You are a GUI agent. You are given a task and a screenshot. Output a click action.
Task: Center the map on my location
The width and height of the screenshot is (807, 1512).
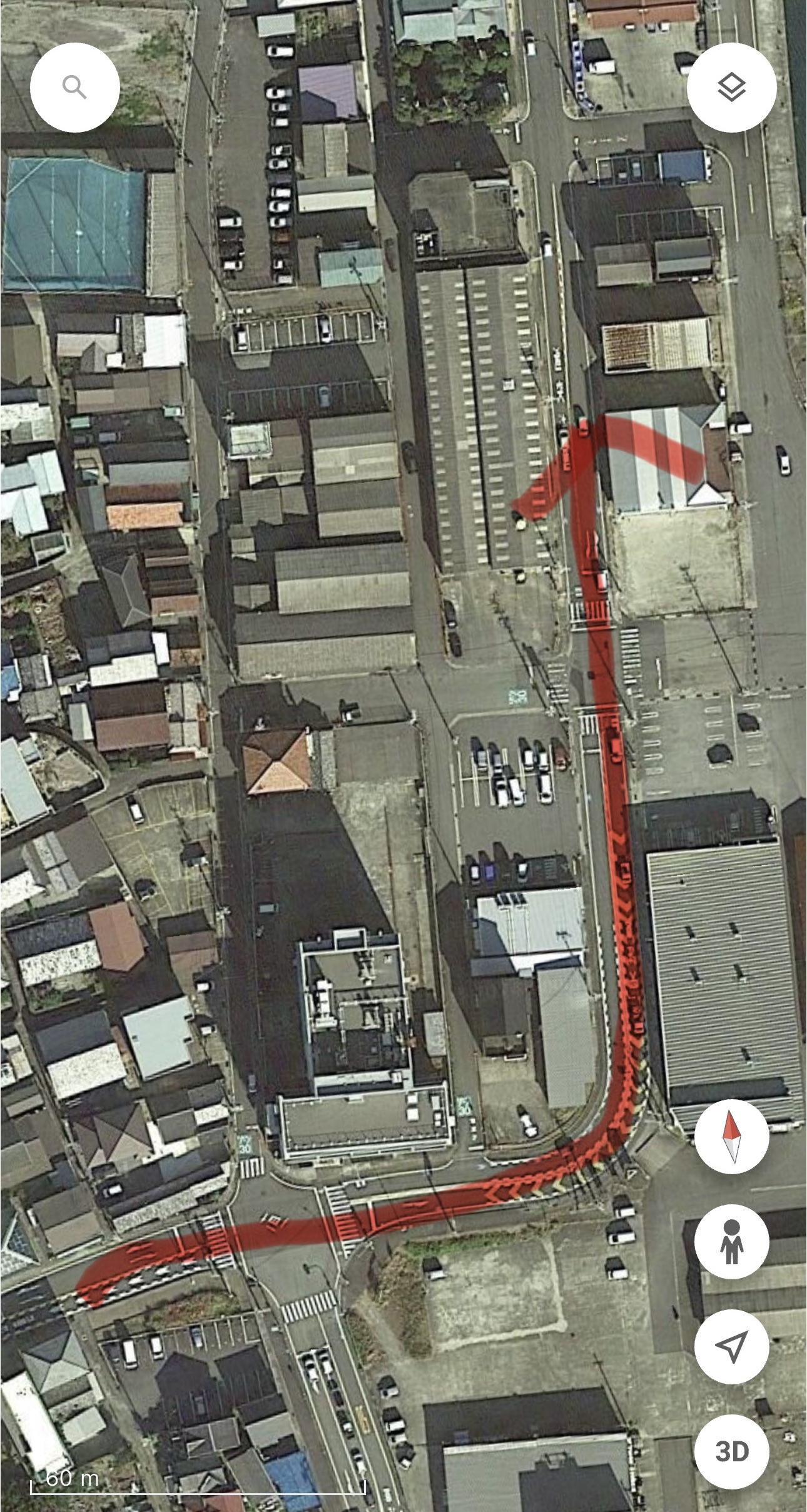tap(731, 1346)
